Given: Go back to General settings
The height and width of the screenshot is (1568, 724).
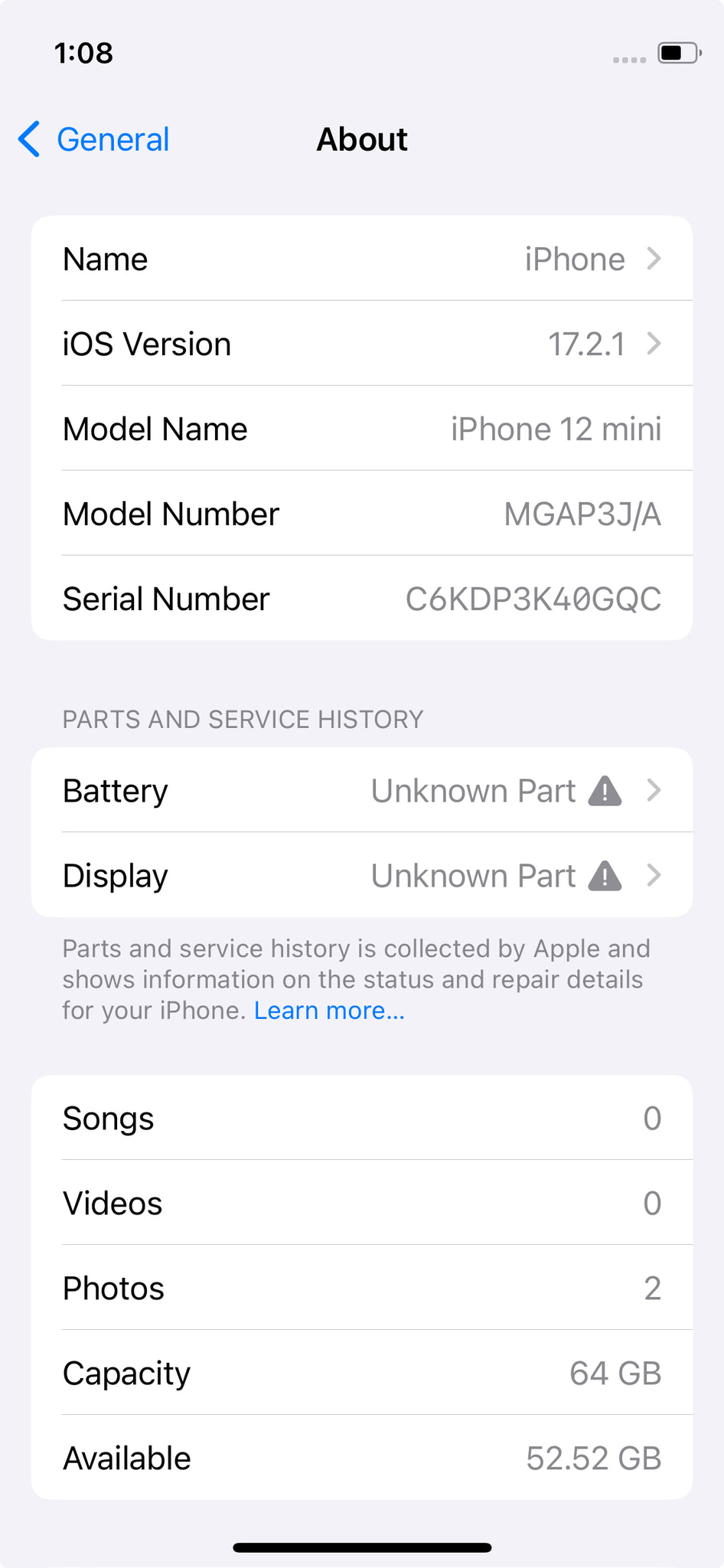Looking at the screenshot, I should 93,139.
